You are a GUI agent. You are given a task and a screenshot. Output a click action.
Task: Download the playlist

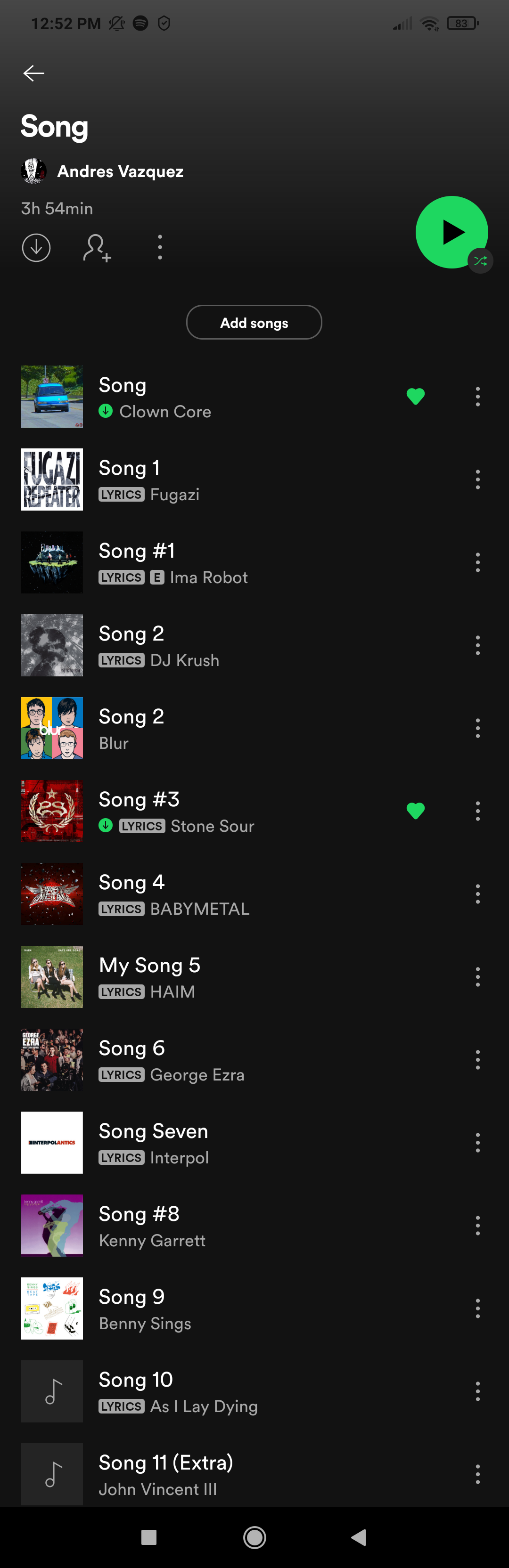coord(37,248)
